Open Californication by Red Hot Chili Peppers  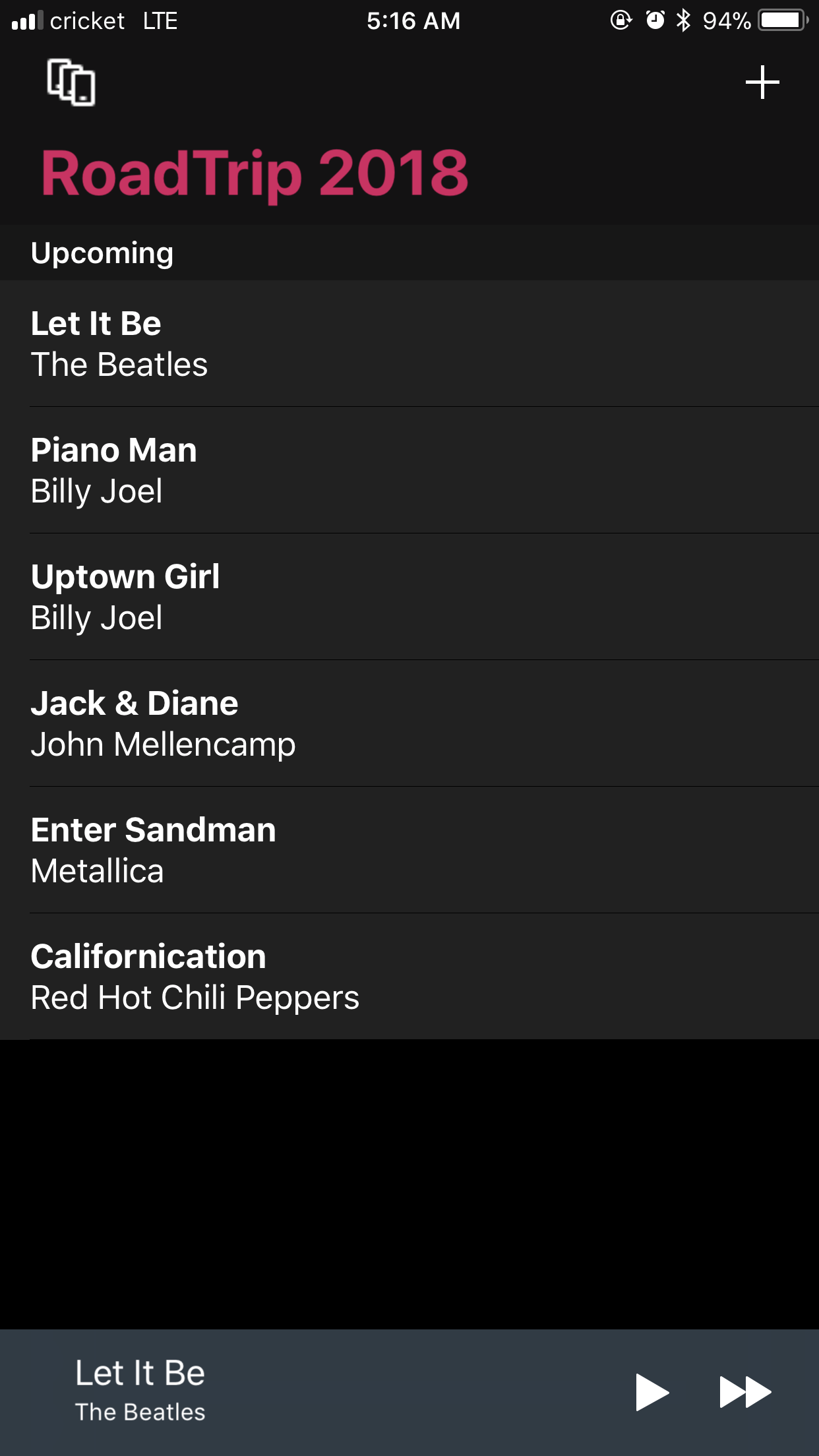(409, 977)
